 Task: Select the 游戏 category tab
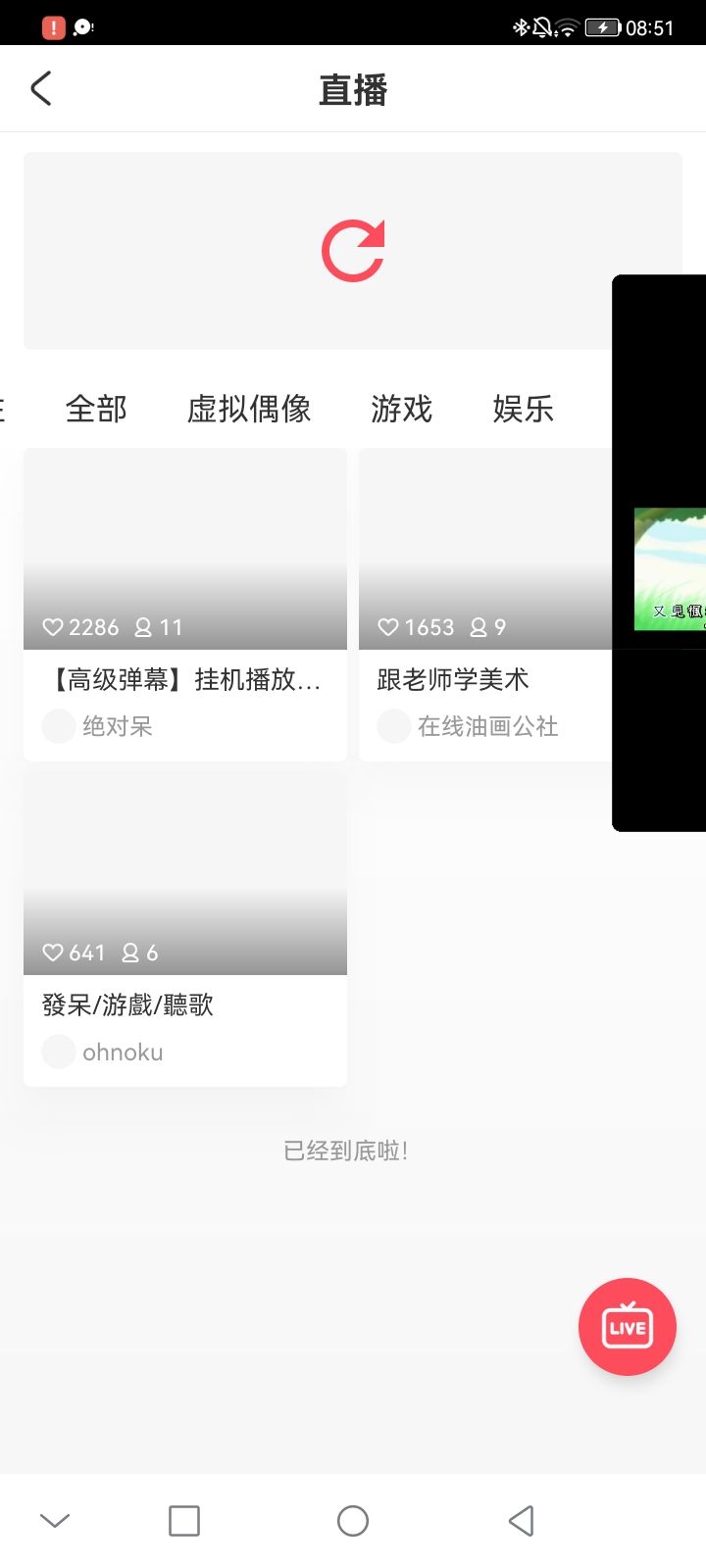[401, 409]
